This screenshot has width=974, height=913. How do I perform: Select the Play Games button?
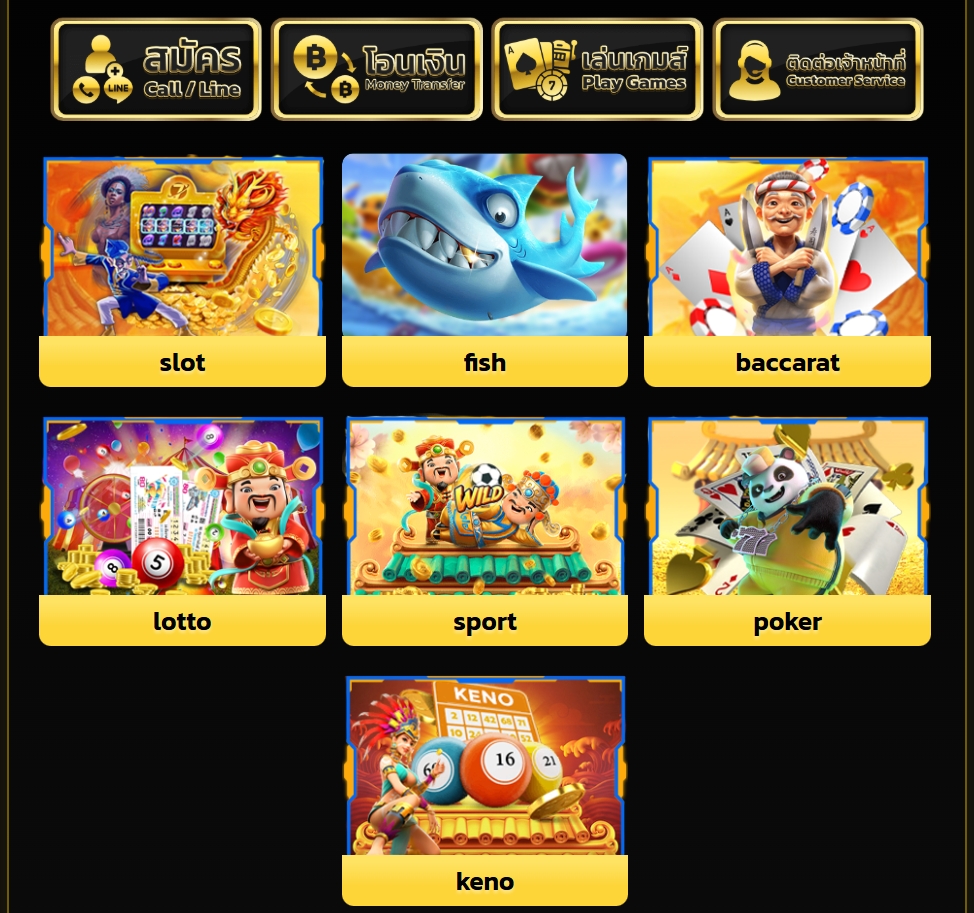[x=597, y=69]
